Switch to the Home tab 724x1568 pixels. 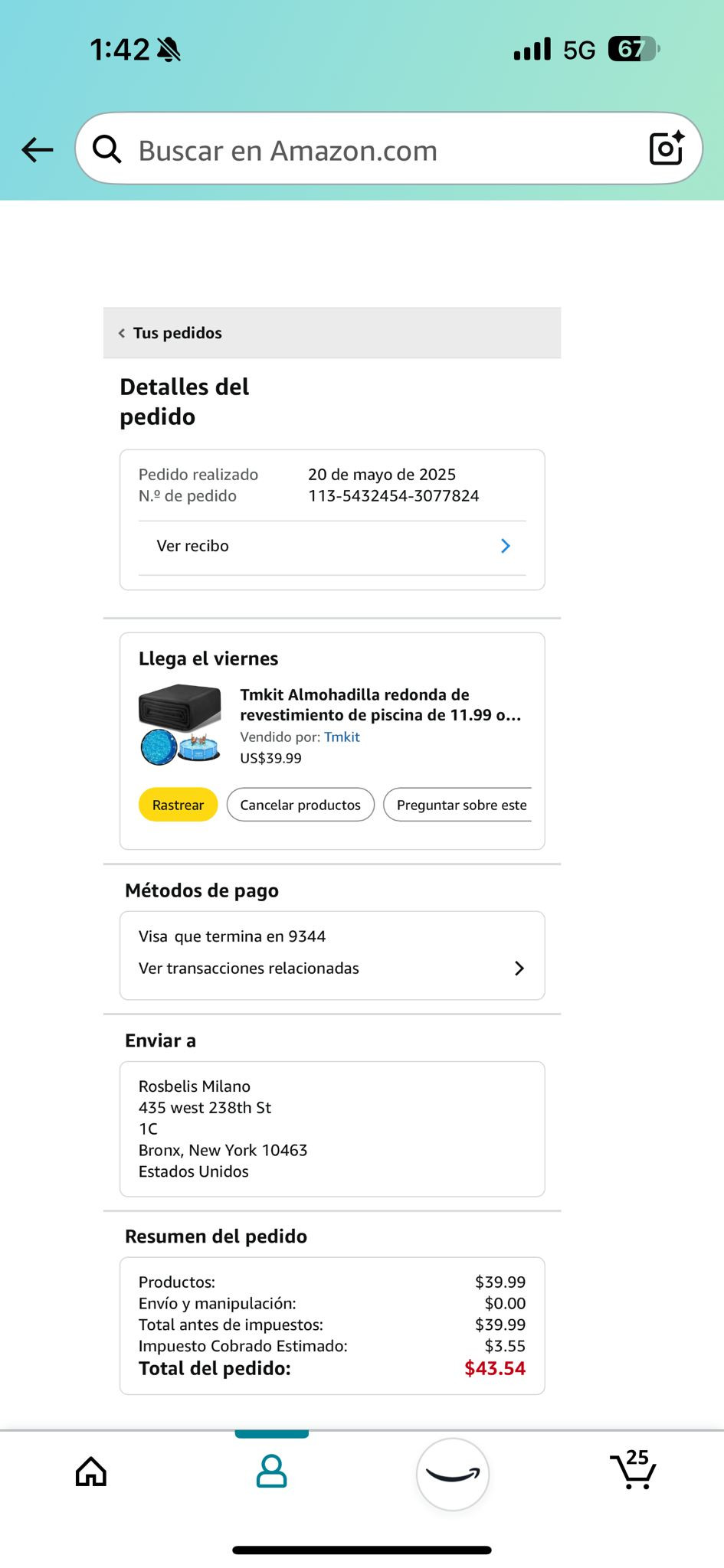pos(91,1471)
